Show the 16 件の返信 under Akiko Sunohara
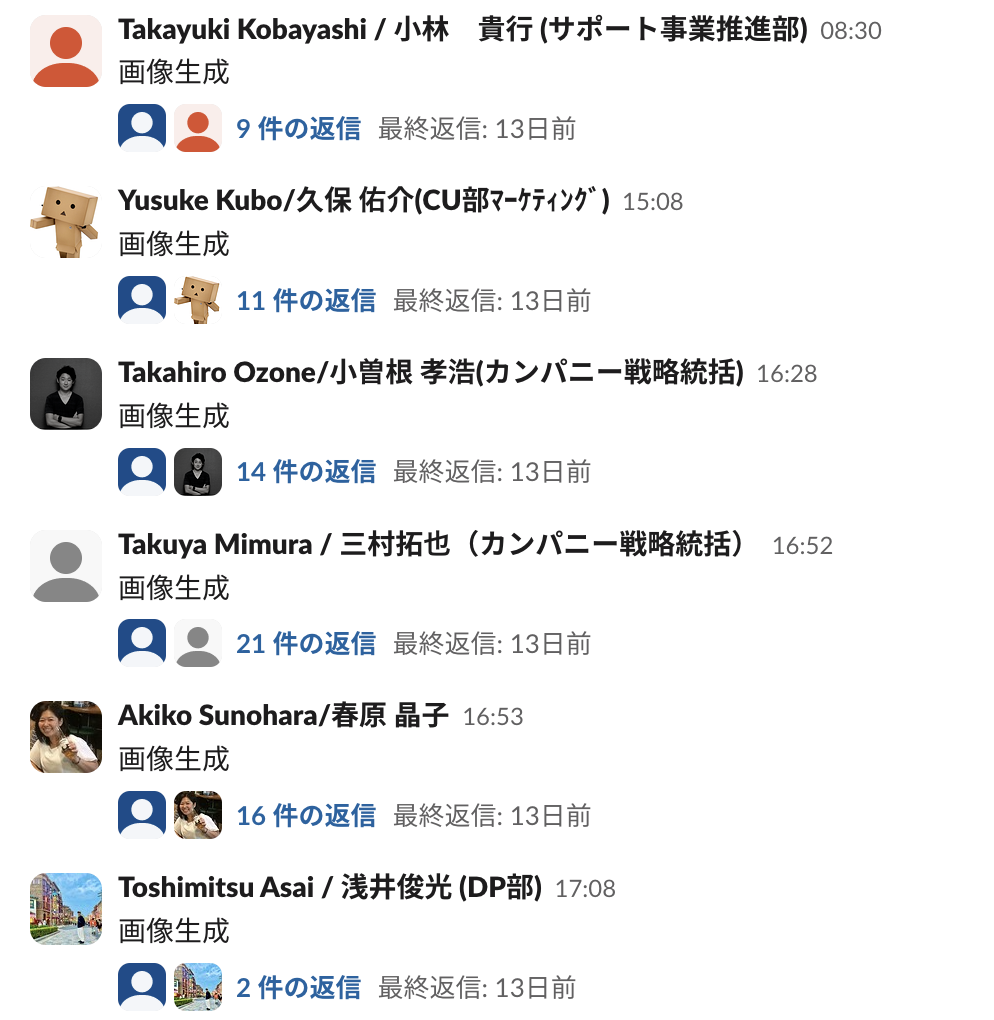This screenshot has width=994, height=1020. (x=306, y=815)
